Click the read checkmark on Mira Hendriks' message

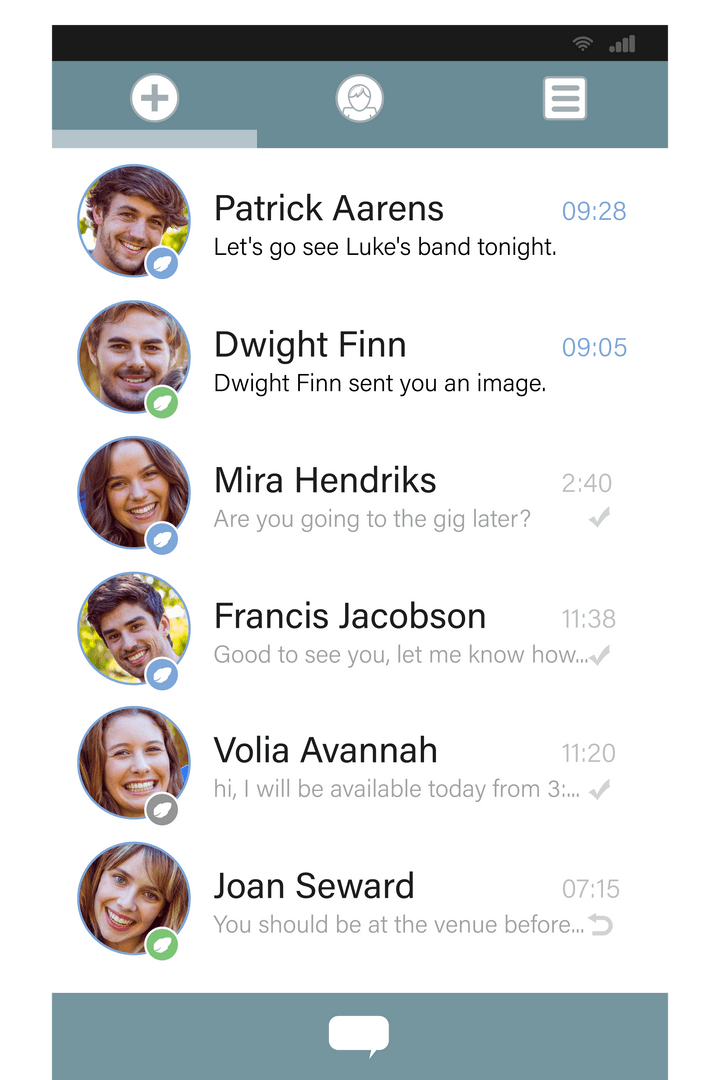[x=601, y=519]
